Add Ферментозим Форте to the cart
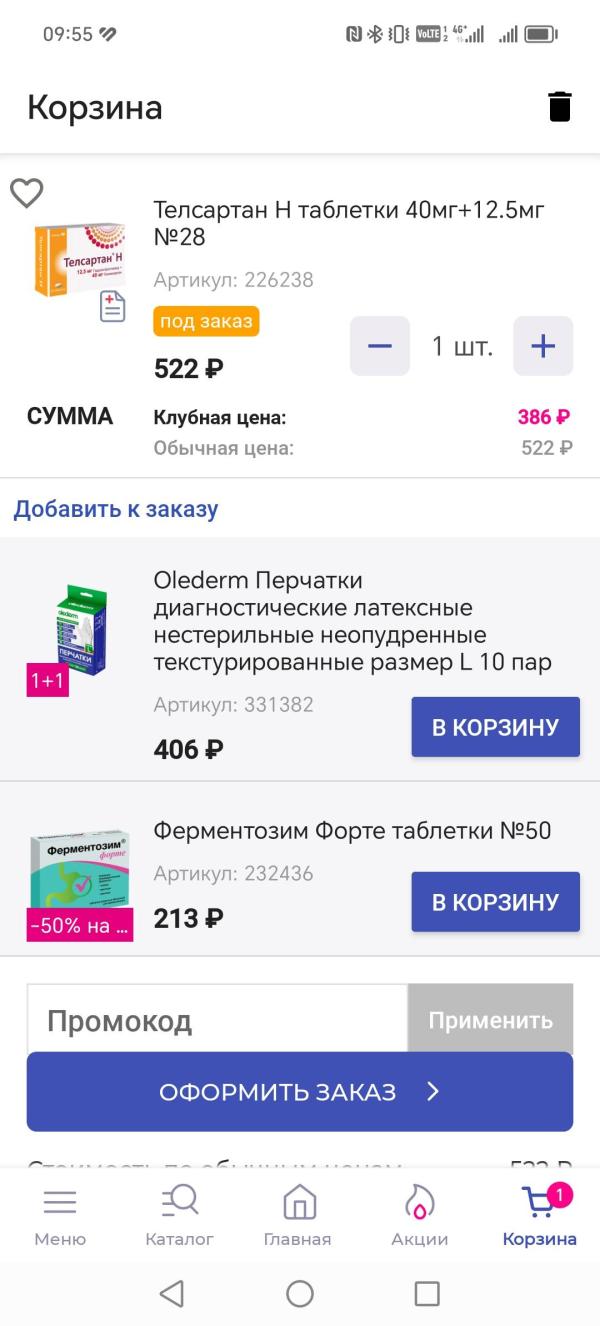 click(496, 902)
